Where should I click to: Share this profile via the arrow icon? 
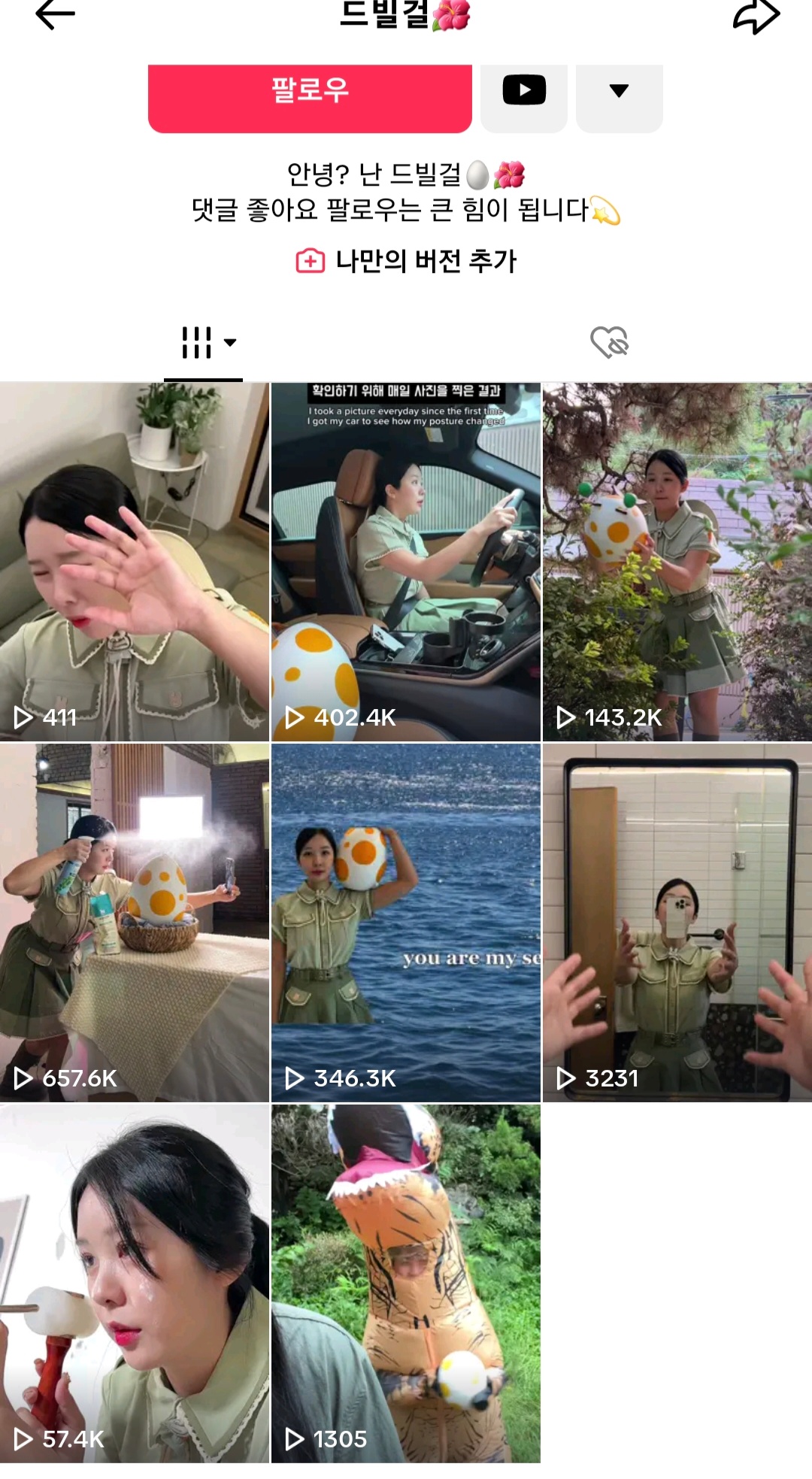(756, 15)
